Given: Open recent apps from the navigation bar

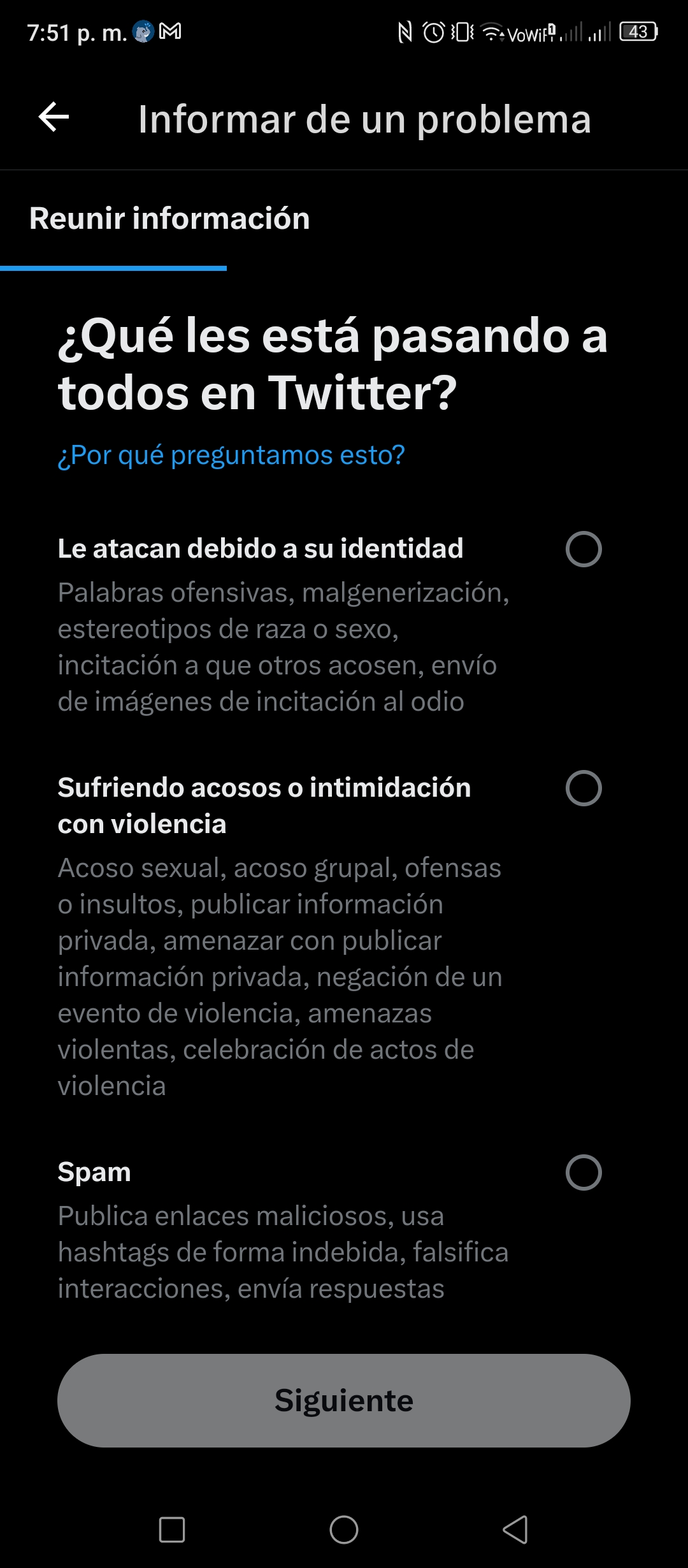Looking at the screenshot, I should pos(172,1529).
